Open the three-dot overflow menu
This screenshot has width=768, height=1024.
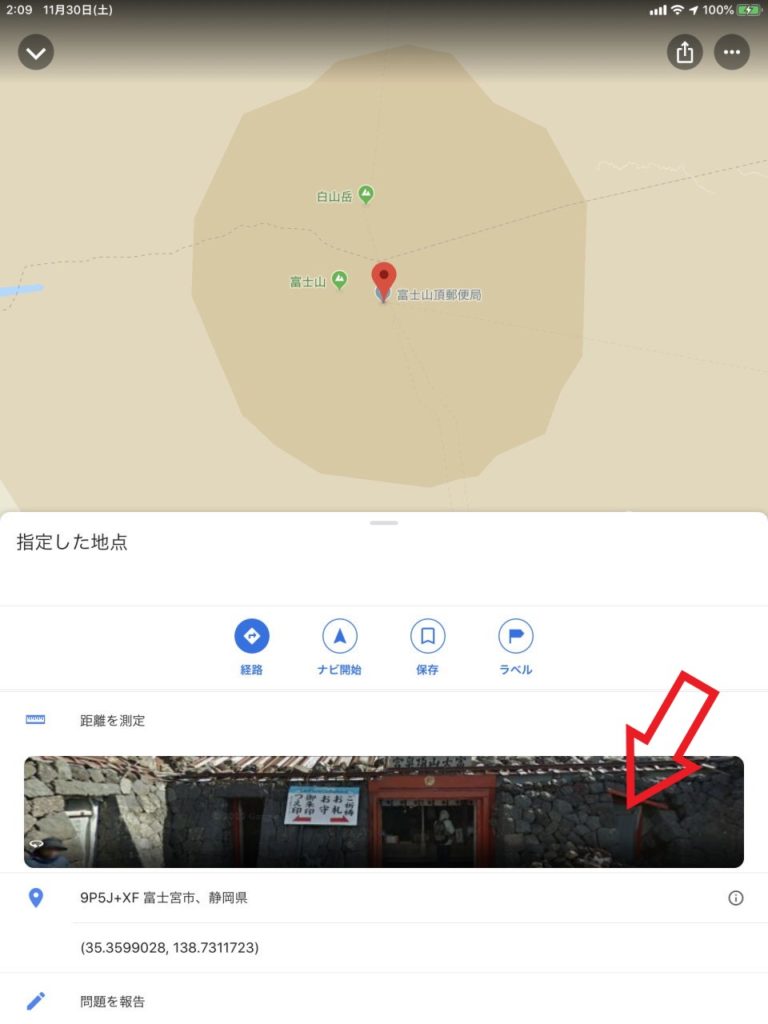(x=731, y=52)
